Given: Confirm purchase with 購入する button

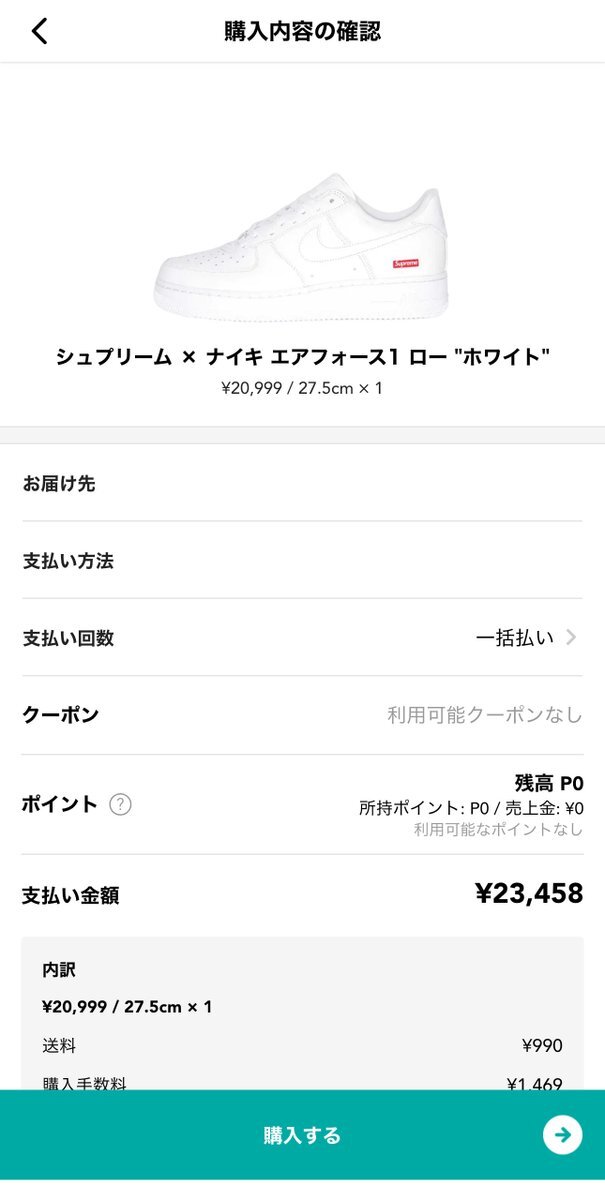Looking at the screenshot, I should click(302, 1135).
